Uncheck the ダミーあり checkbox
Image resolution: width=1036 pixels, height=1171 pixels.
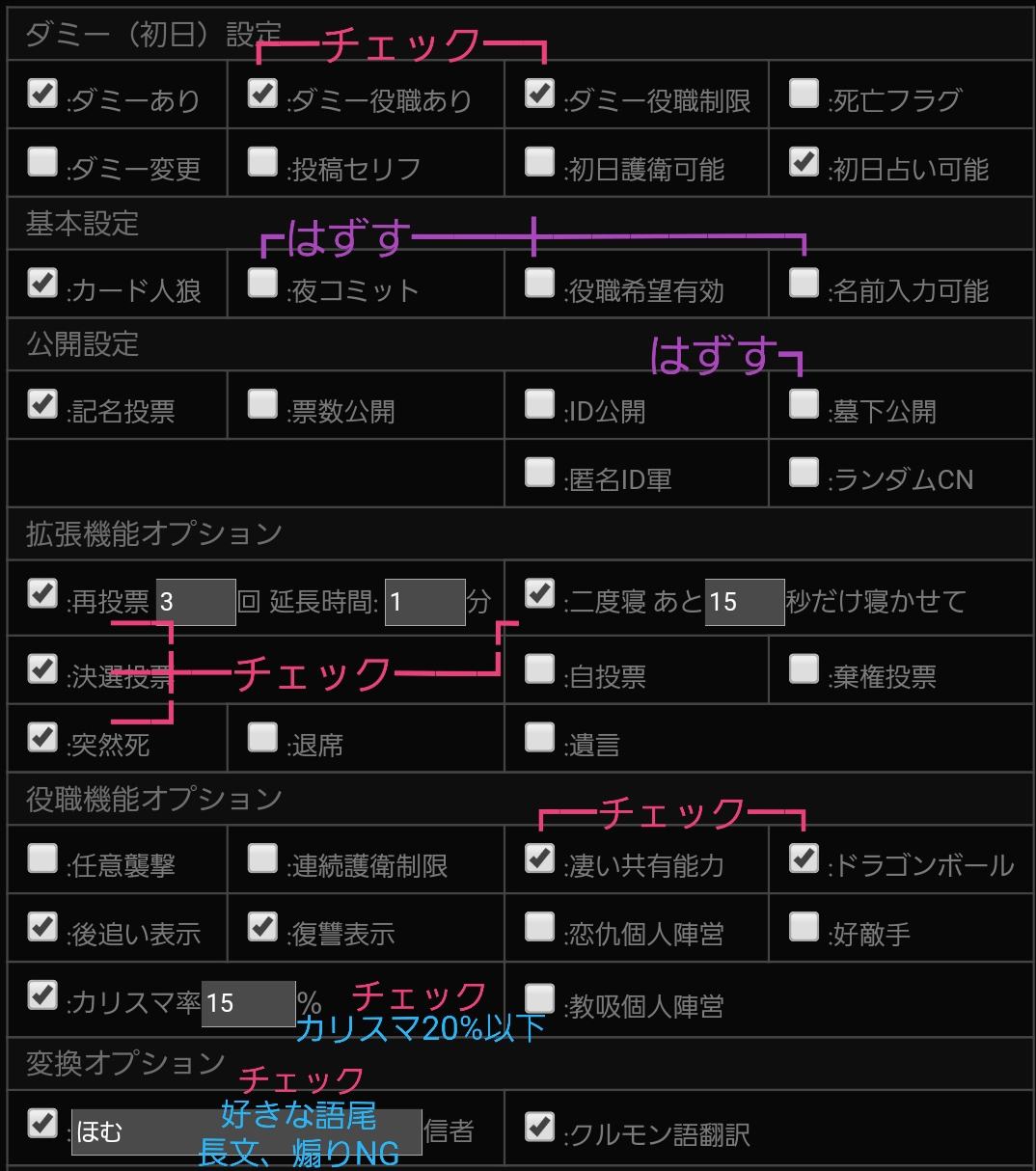click(42, 93)
